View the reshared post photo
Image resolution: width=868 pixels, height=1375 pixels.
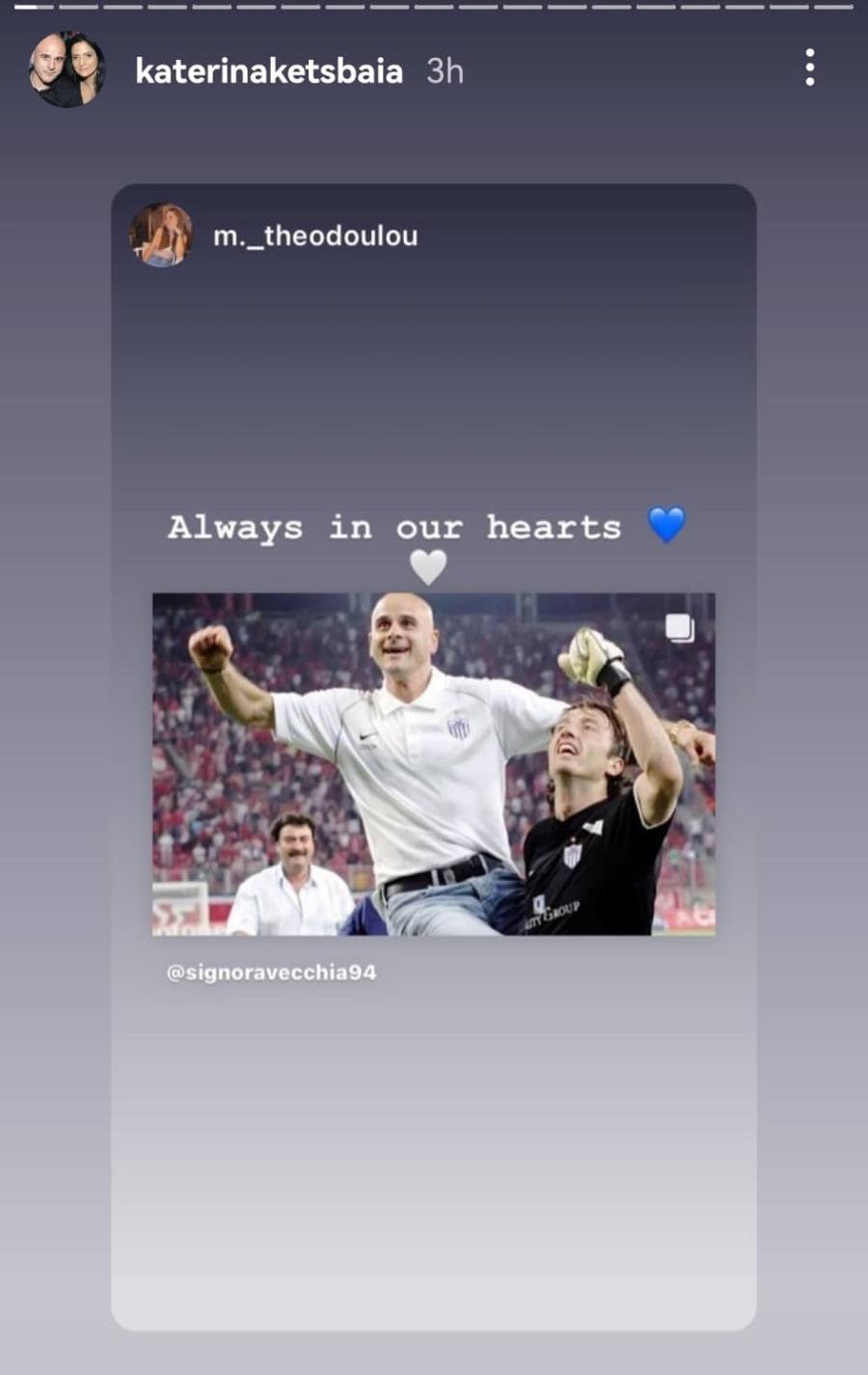433,763
